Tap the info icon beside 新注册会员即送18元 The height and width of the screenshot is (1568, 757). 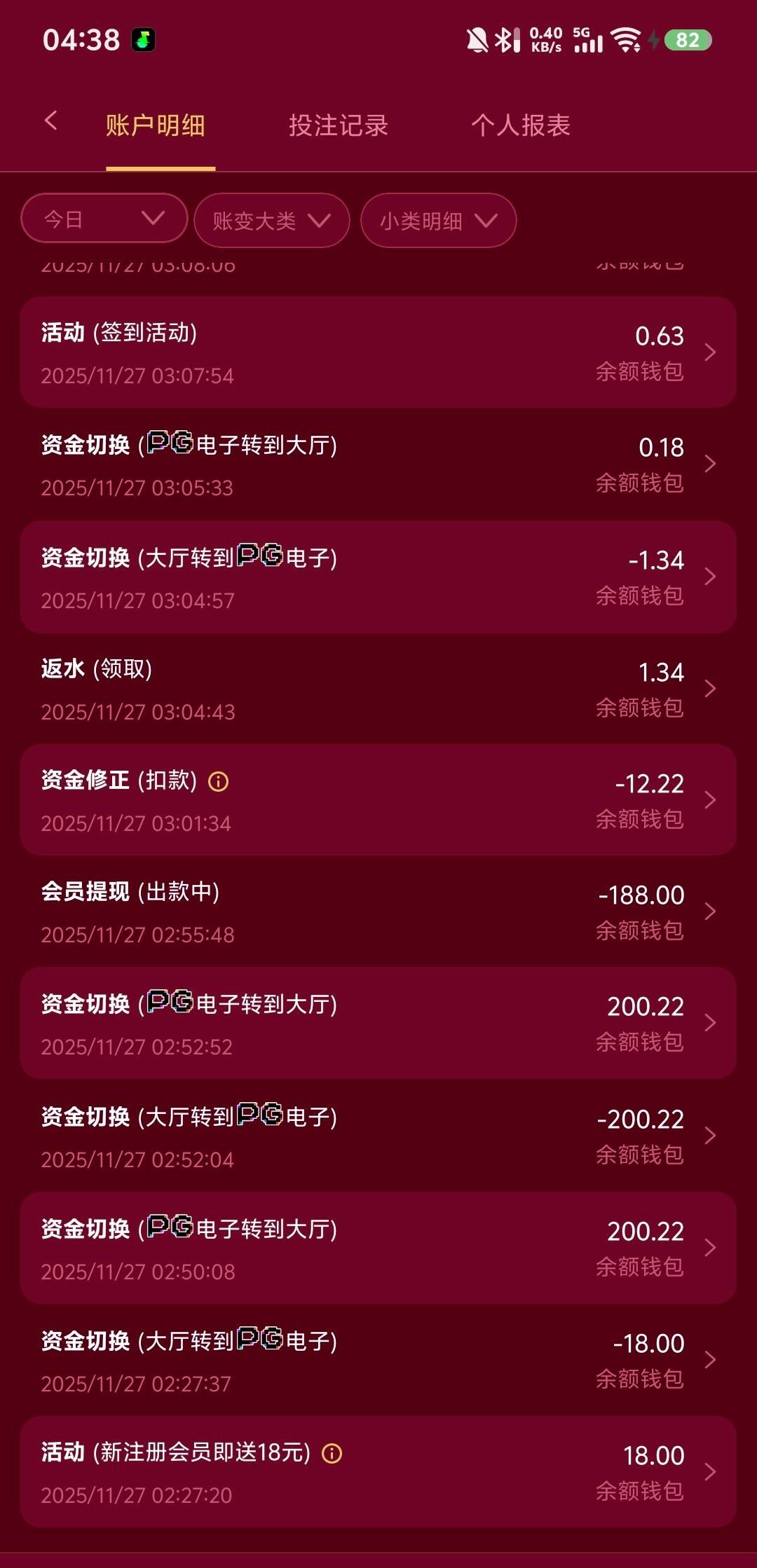pos(332,1453)
